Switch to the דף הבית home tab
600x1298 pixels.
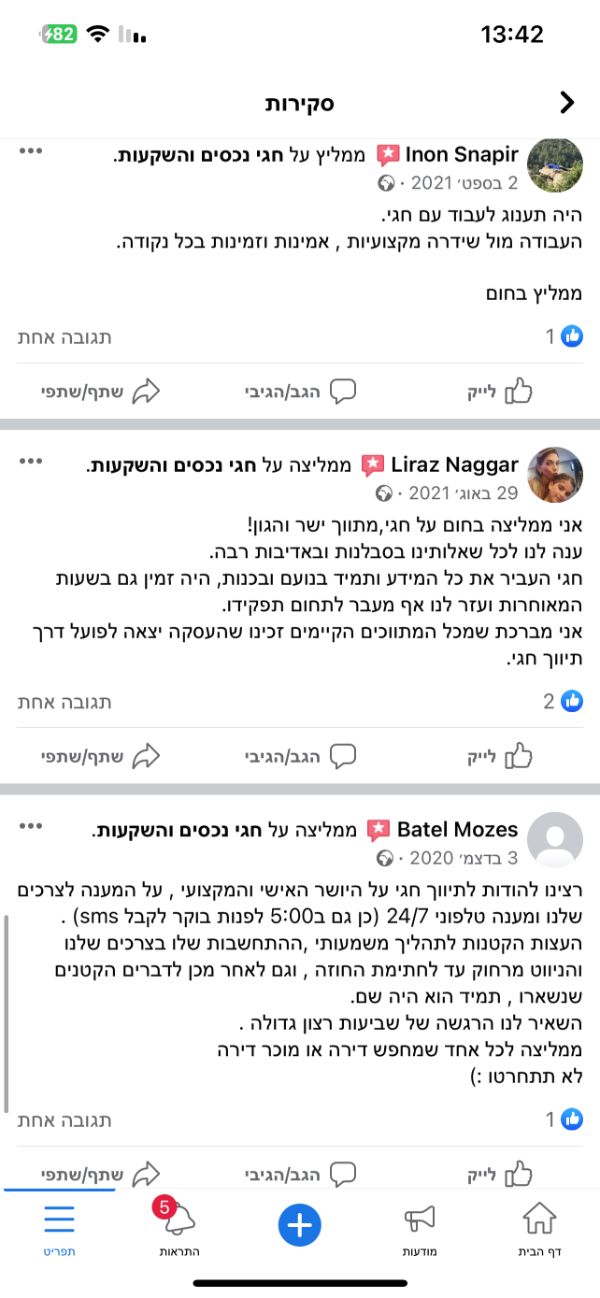[540, 1230]
